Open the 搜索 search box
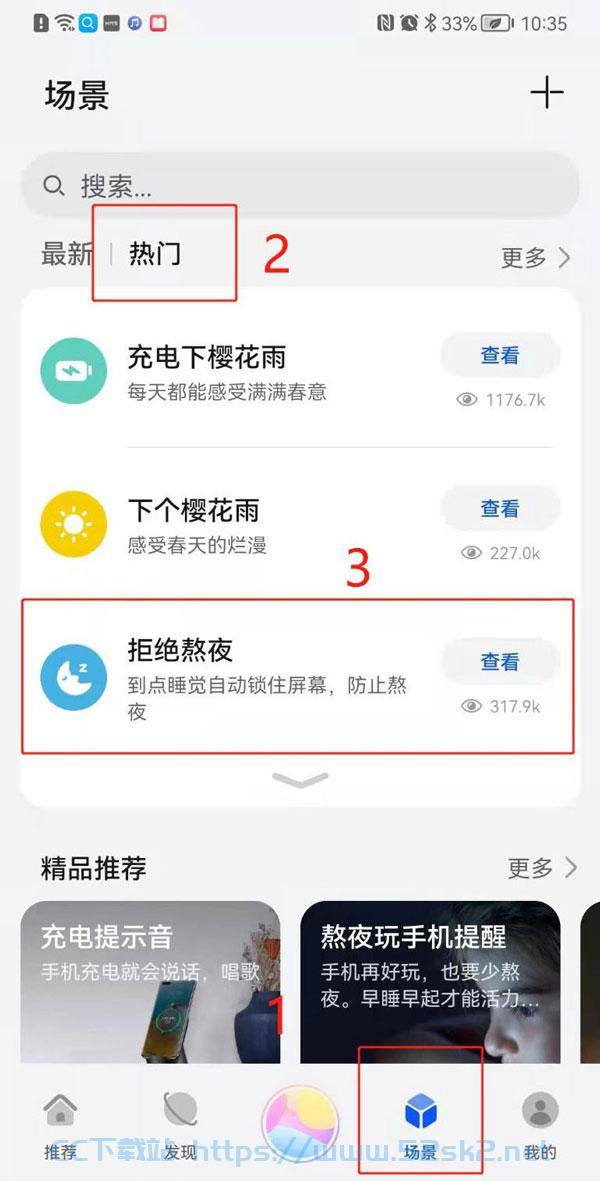 click(300, 185)
